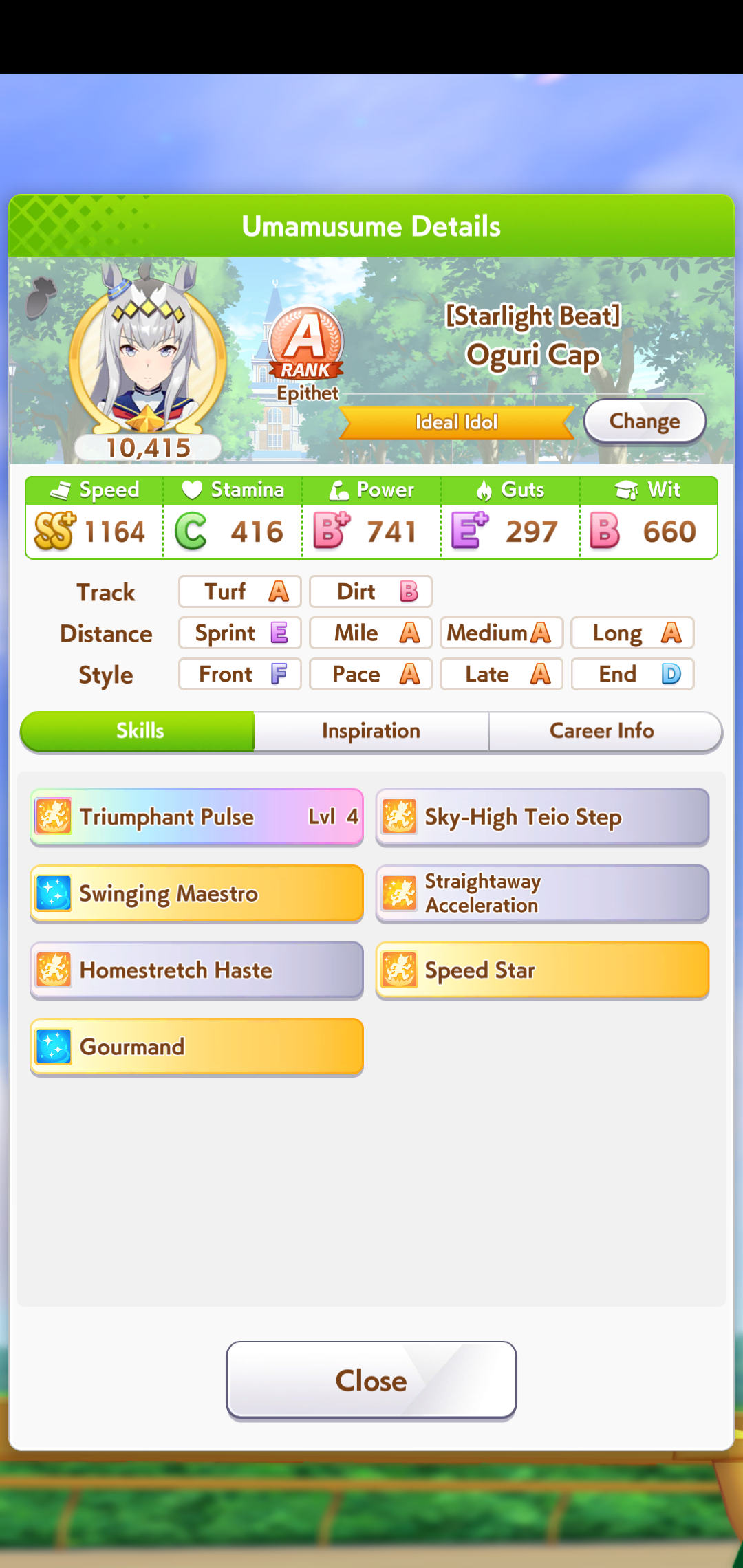Tap the Gourmand skill

(x=197, y=1047)
